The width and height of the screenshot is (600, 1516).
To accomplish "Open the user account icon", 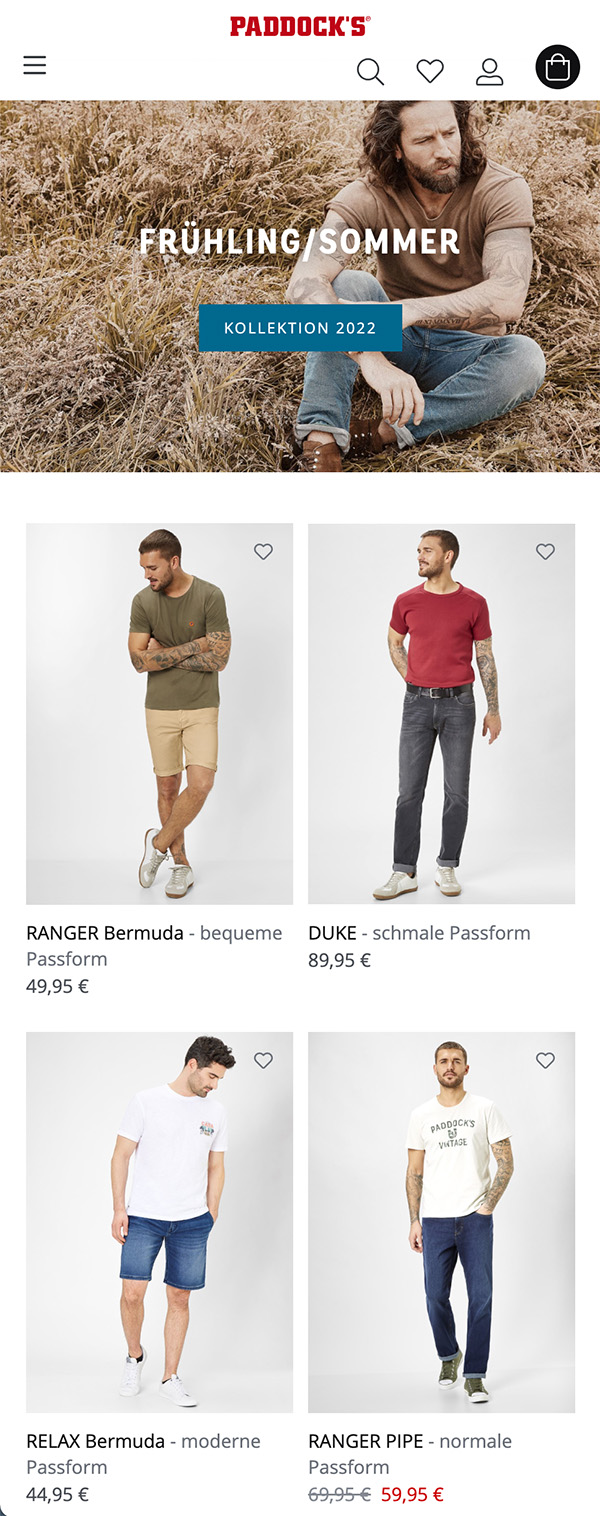I will (490, 71).
